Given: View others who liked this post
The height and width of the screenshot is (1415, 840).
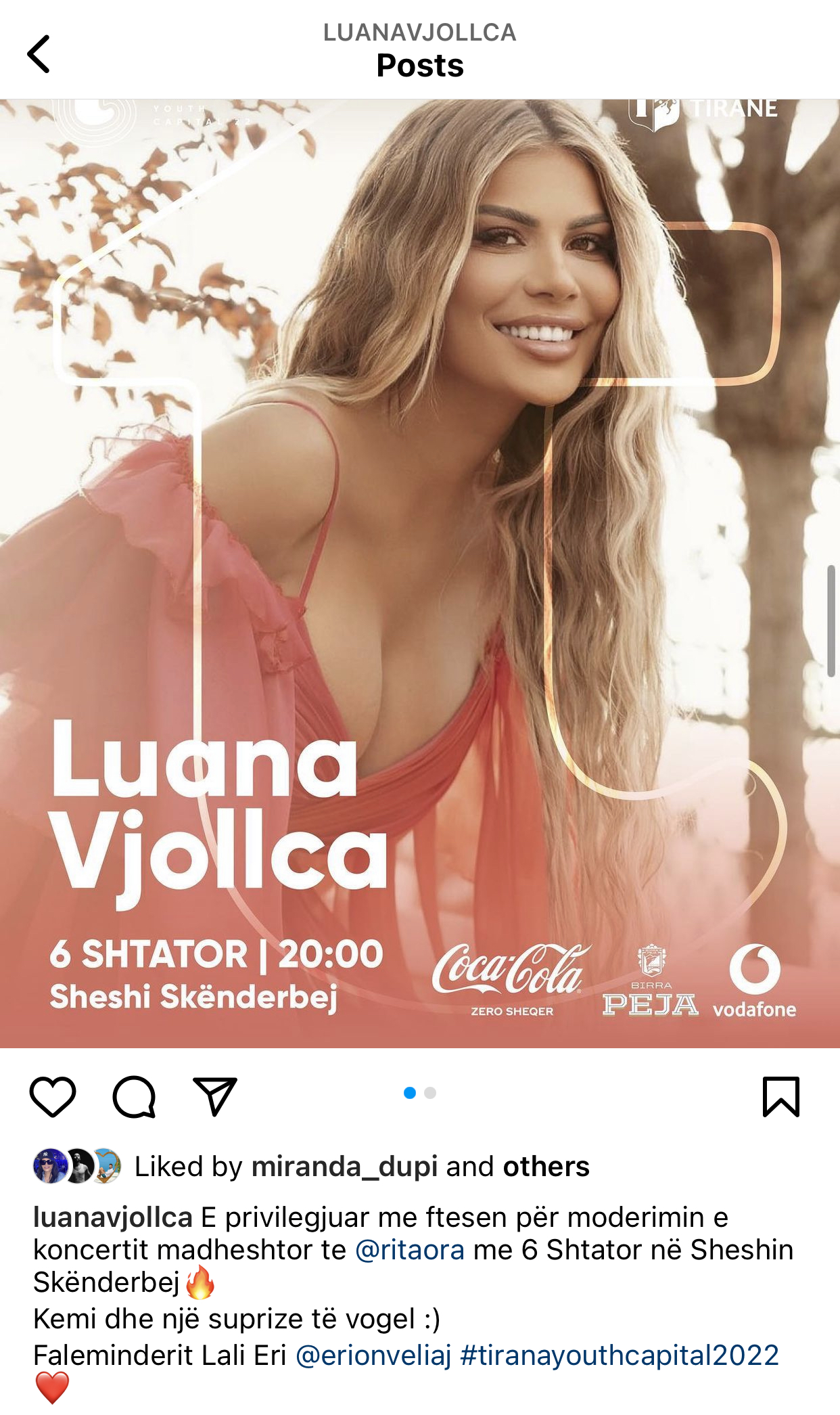Looking at the screenshot, I should [x=546, y=1167].
